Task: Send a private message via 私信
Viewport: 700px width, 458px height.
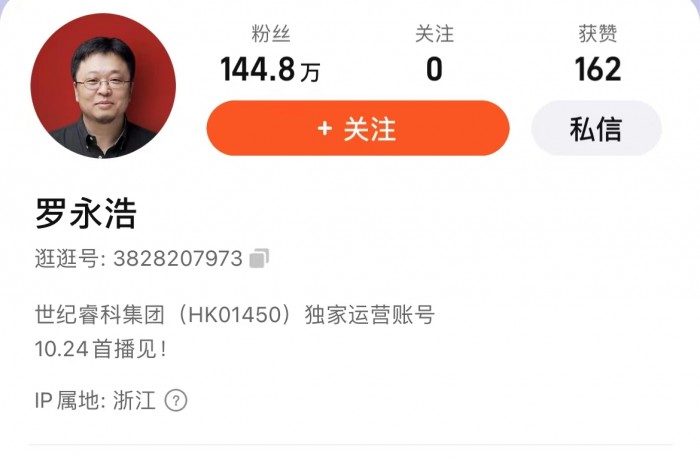Action: click(595, 128)
